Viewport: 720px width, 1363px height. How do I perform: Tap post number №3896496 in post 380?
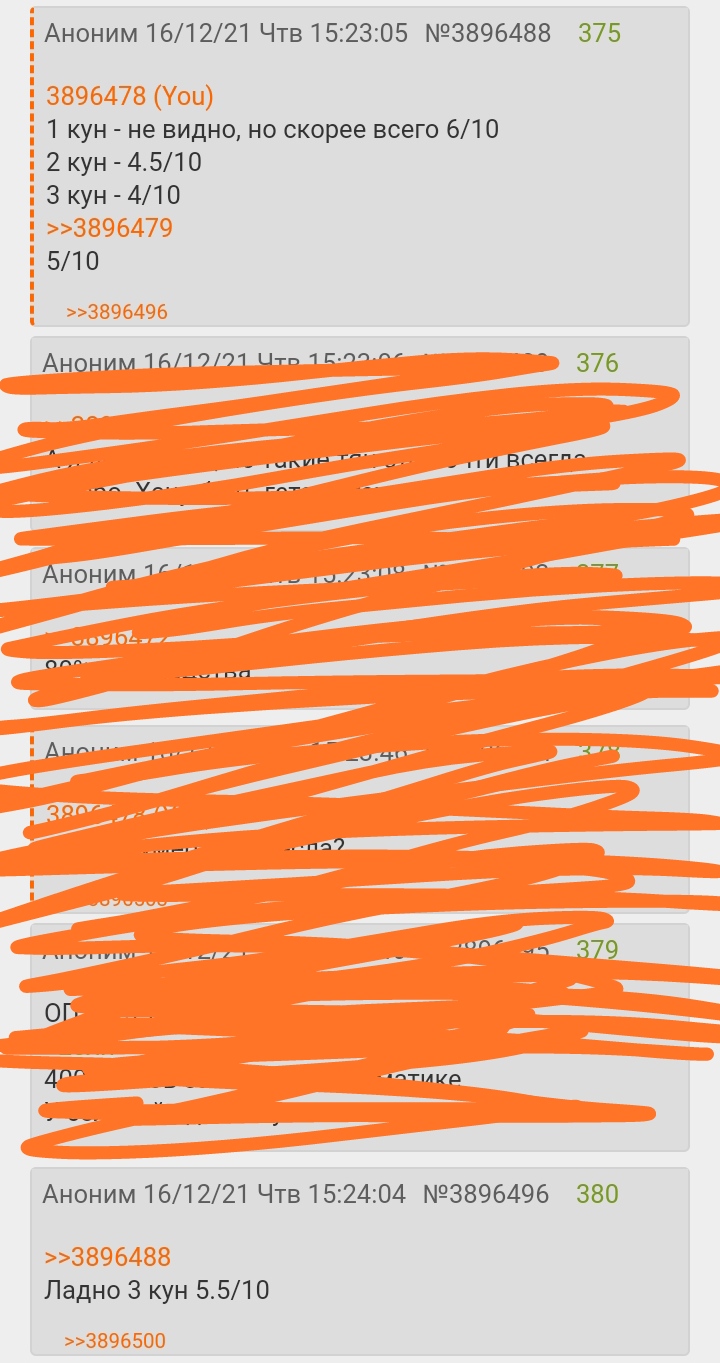click(486, 1194)
